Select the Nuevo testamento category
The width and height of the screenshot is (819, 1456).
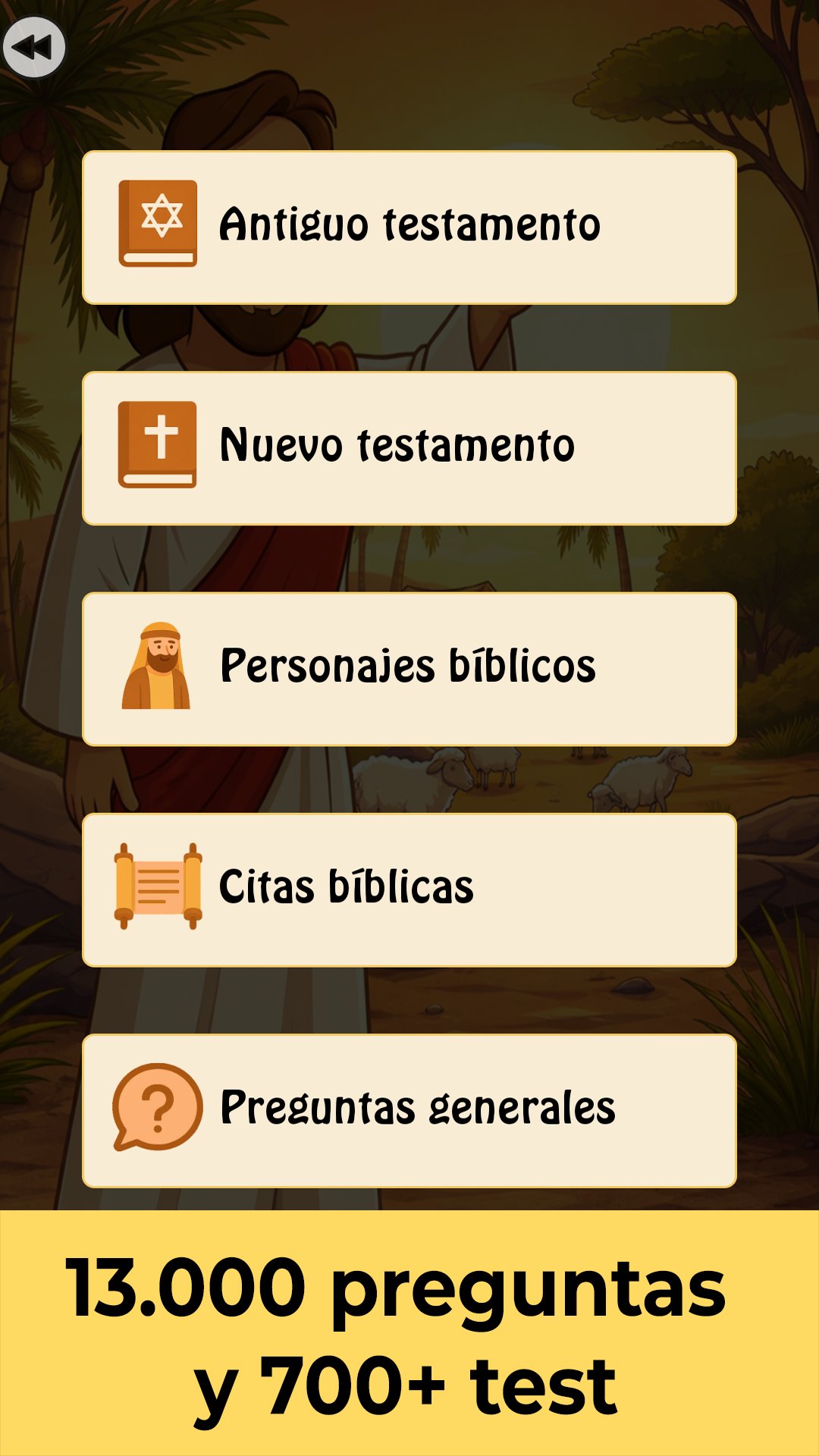tap(409, 448)
